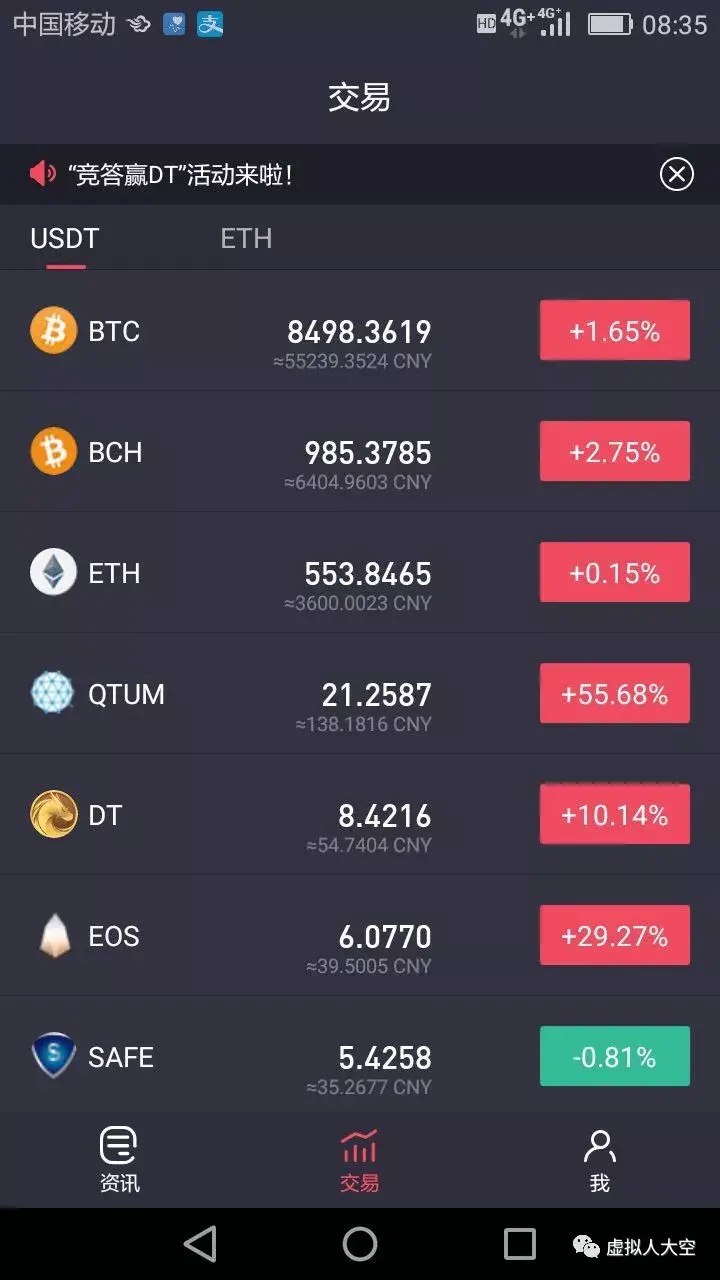This screenshot has height=1280, width=720.
Task: Switch to the ETH market tab
Action: click(246, 238)
